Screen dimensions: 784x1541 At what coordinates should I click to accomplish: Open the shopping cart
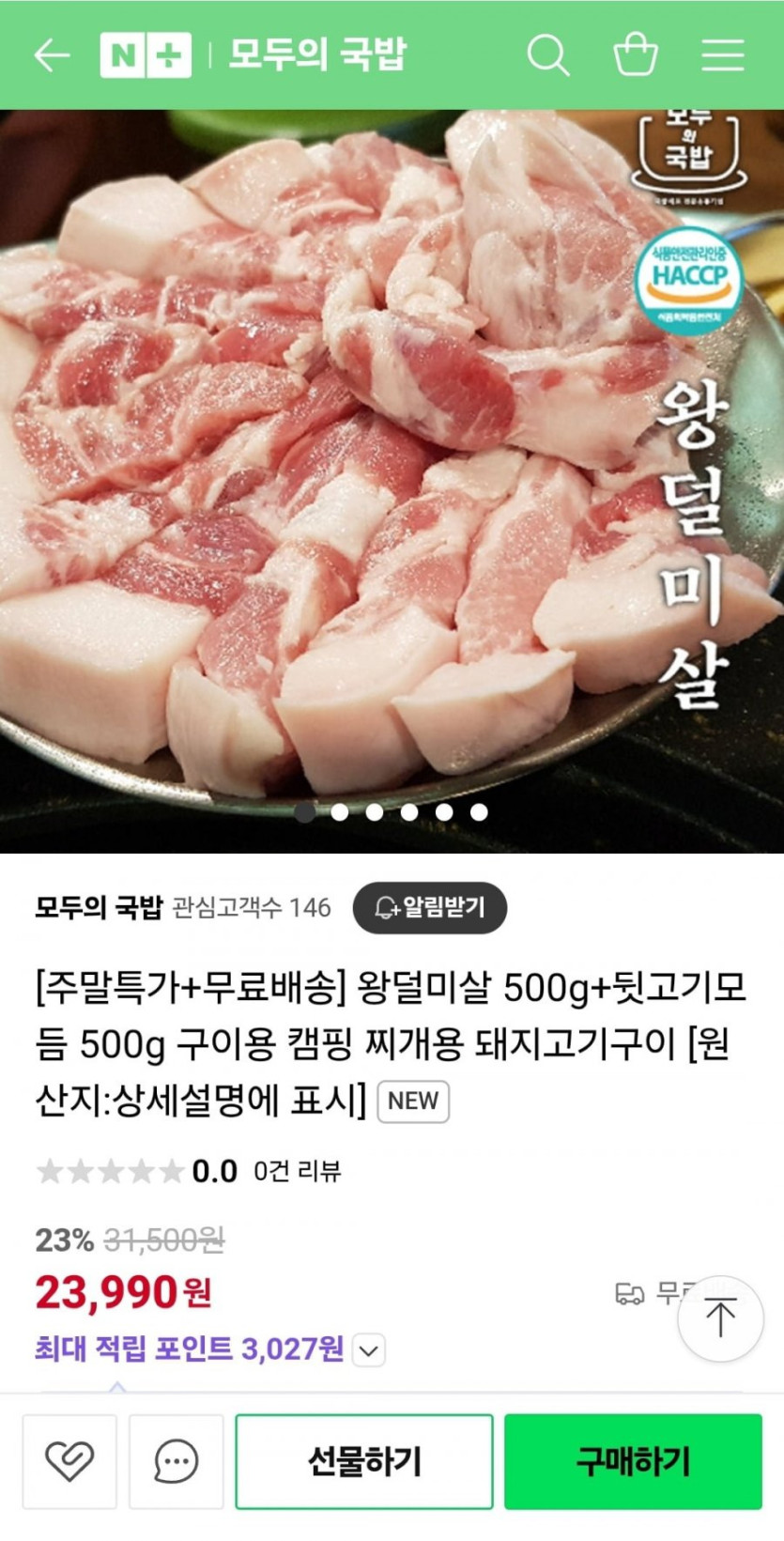(636, 54)
